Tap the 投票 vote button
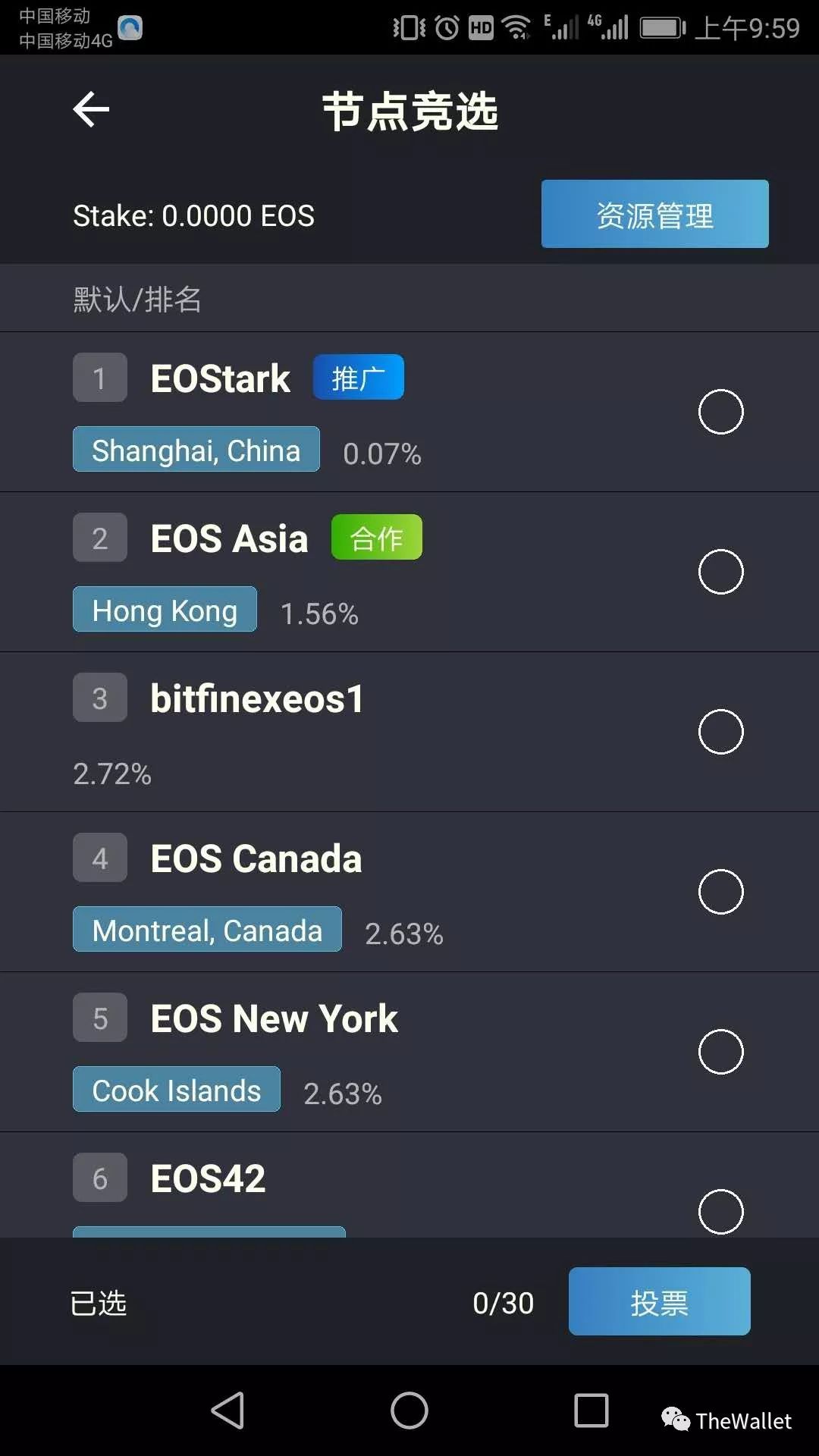The image size is (819, 1456). click(x=659, y=1301)
